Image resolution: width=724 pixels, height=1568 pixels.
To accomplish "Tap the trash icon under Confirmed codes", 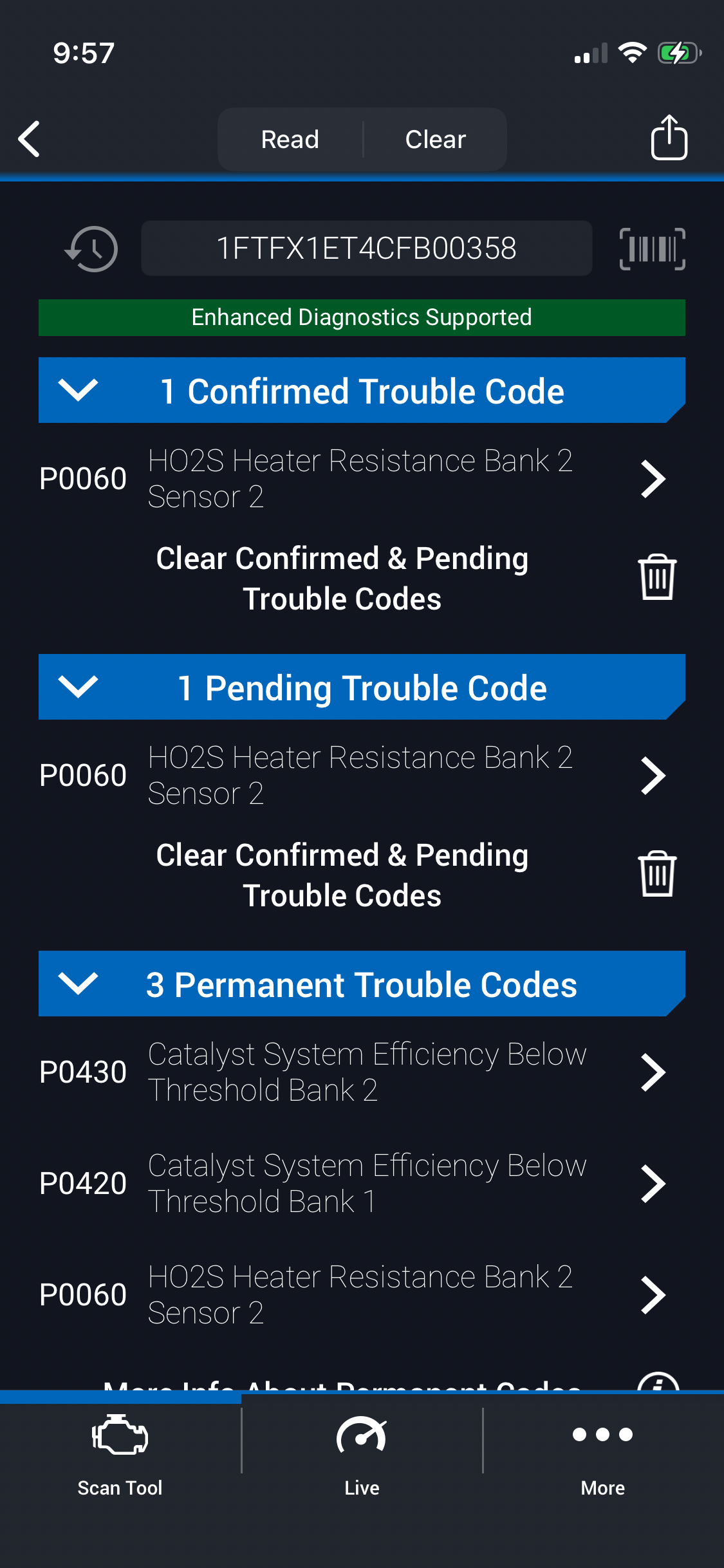I will point(657,577).
